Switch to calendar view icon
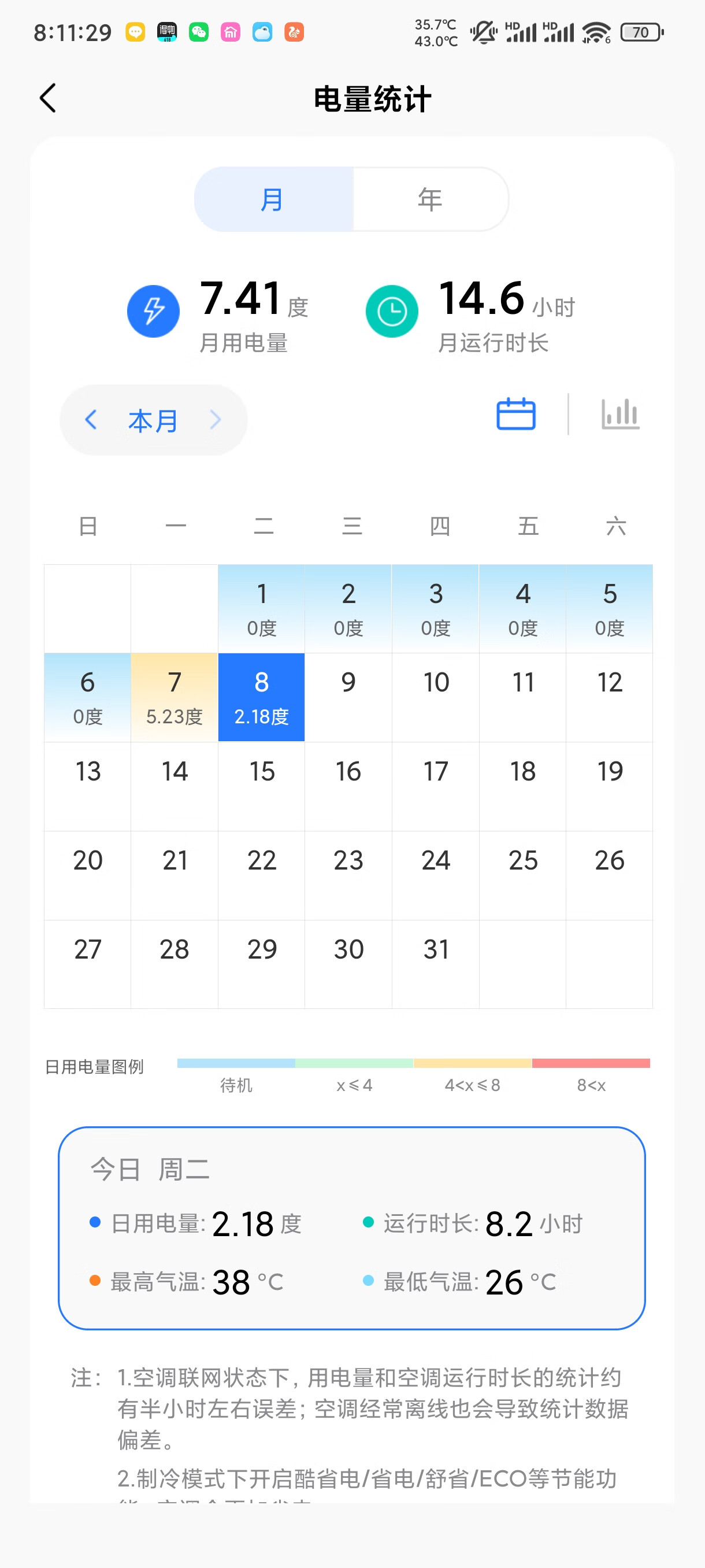 516,415
